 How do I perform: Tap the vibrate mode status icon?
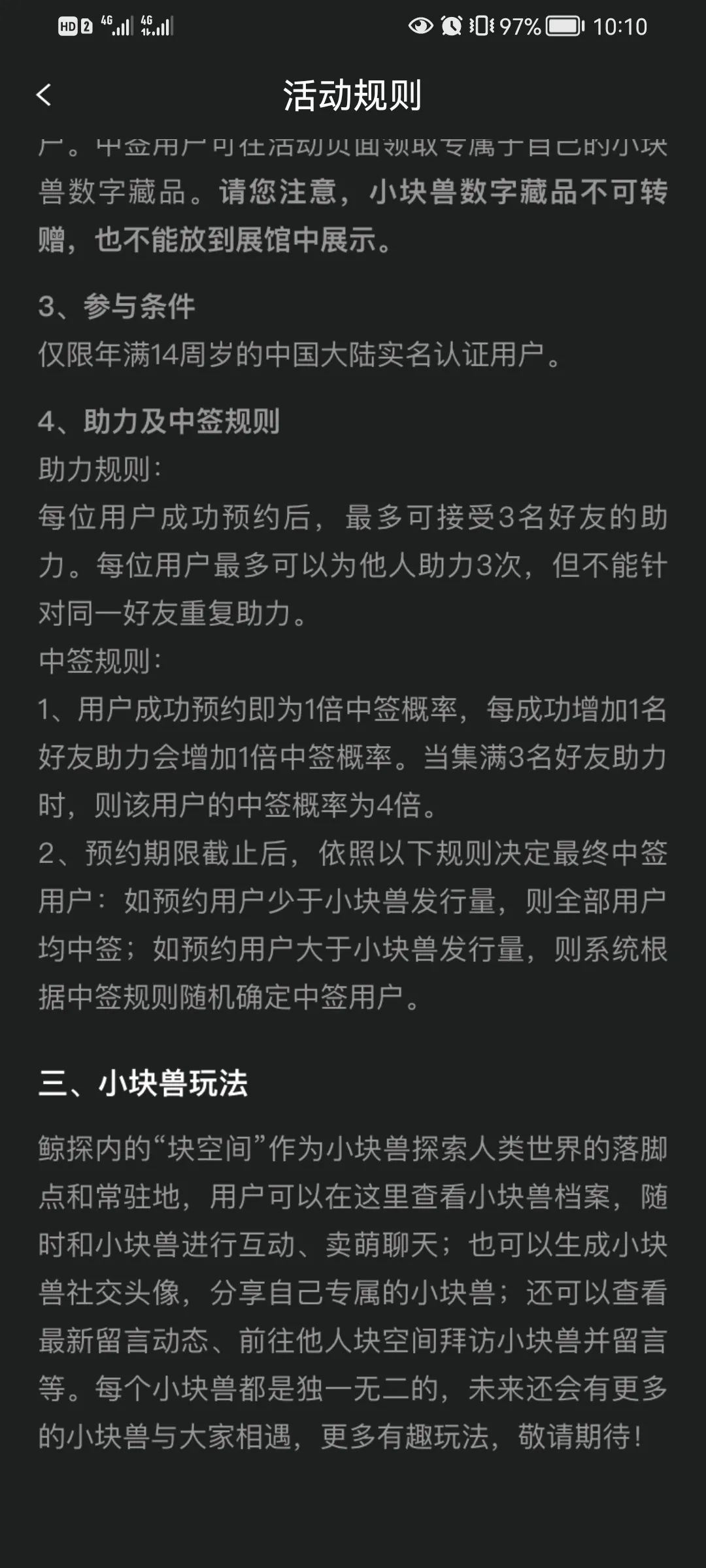click(480, 26)
